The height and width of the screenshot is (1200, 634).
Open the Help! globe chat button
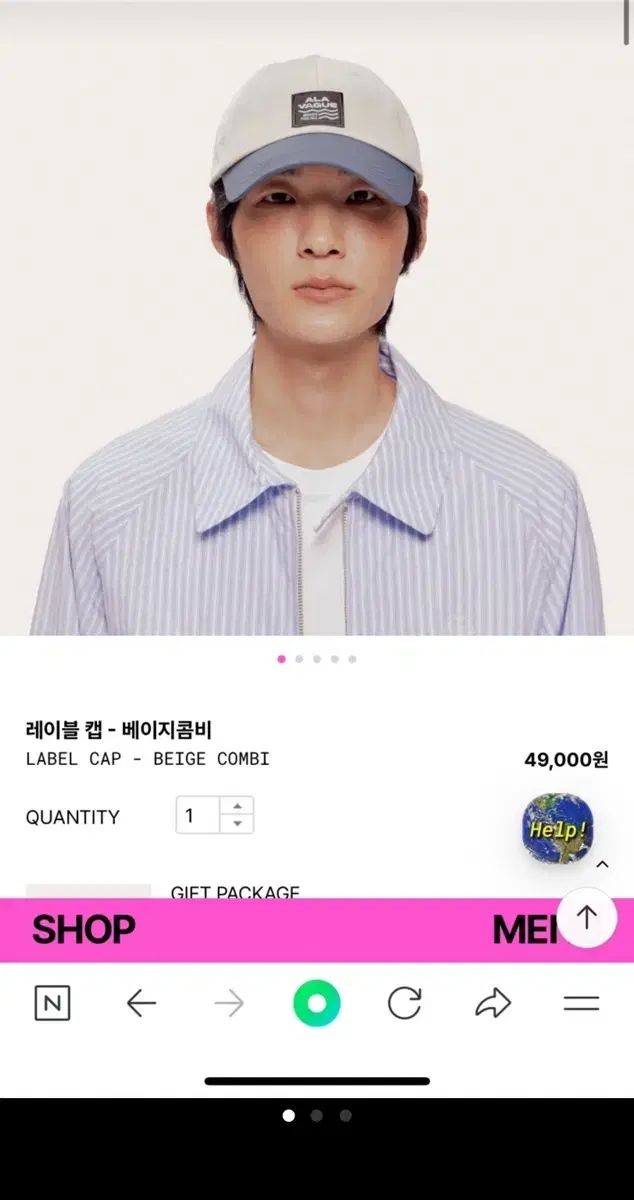pyautogui.click(x=557, y=829)
